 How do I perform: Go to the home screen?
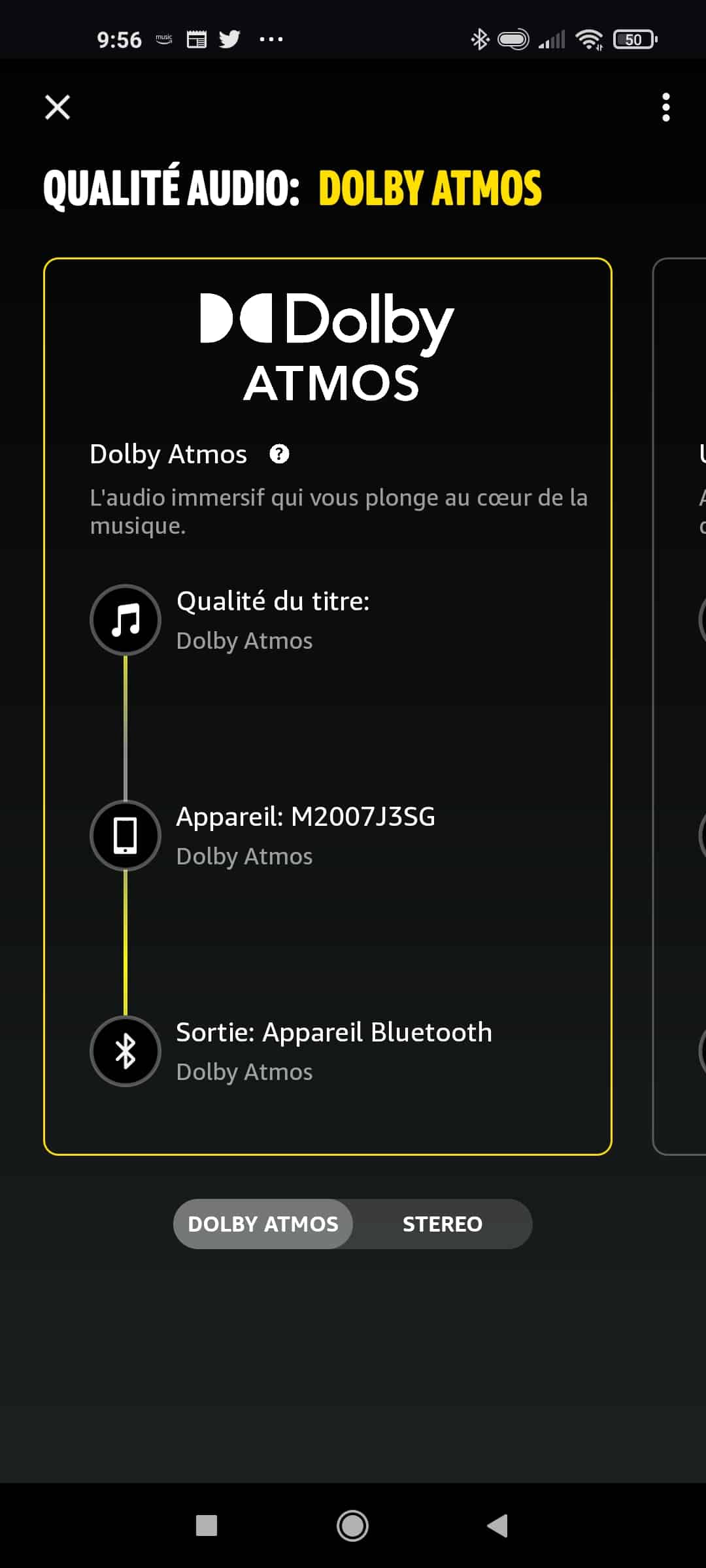[352, 1526]
